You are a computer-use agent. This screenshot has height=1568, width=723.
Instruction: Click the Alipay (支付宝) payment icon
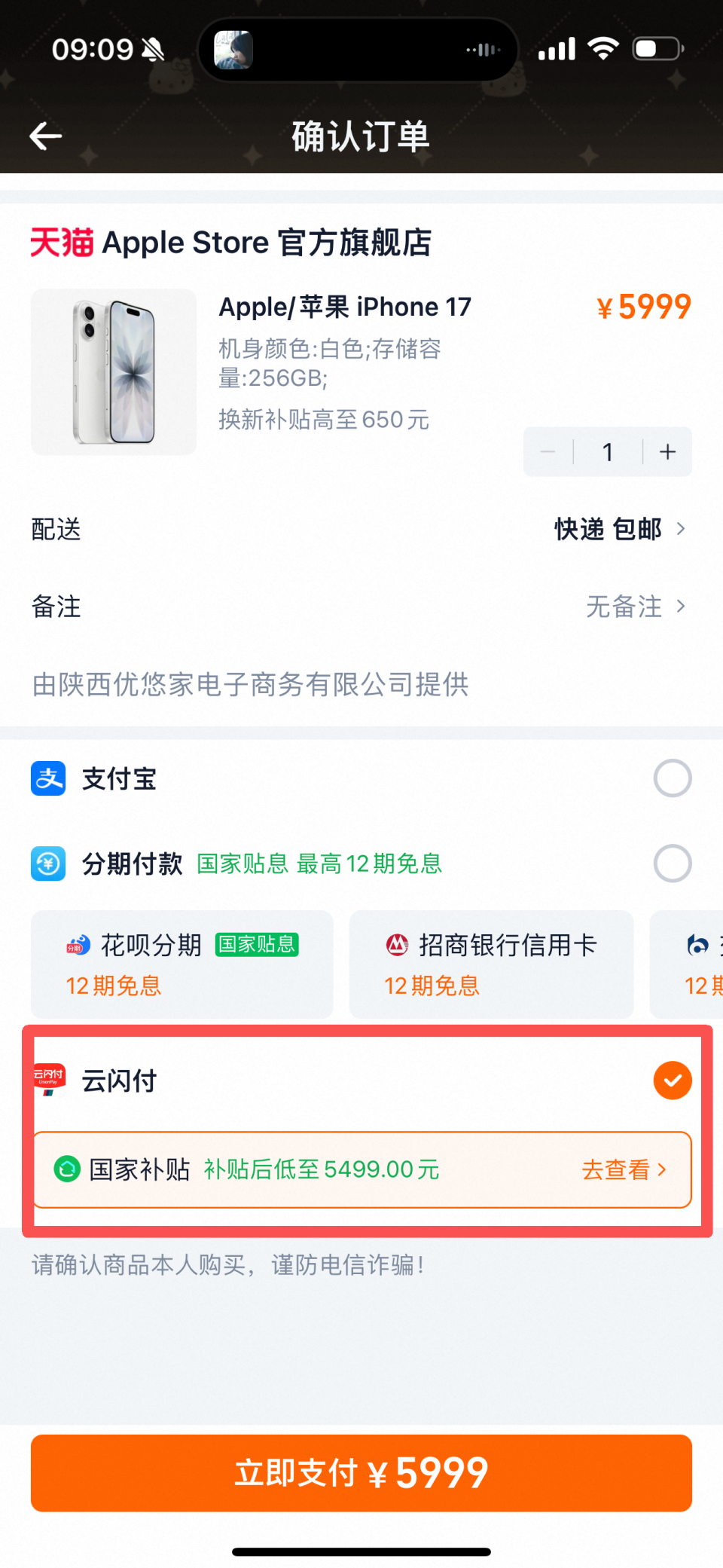(x=47, y=778)
